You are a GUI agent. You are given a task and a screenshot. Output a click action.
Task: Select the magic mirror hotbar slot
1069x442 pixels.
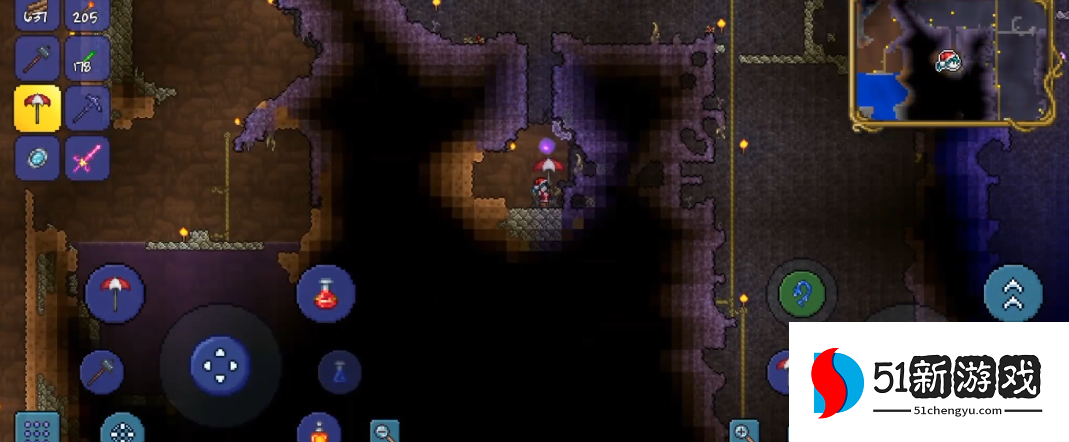pyautogui.click(x=37, y=159)
